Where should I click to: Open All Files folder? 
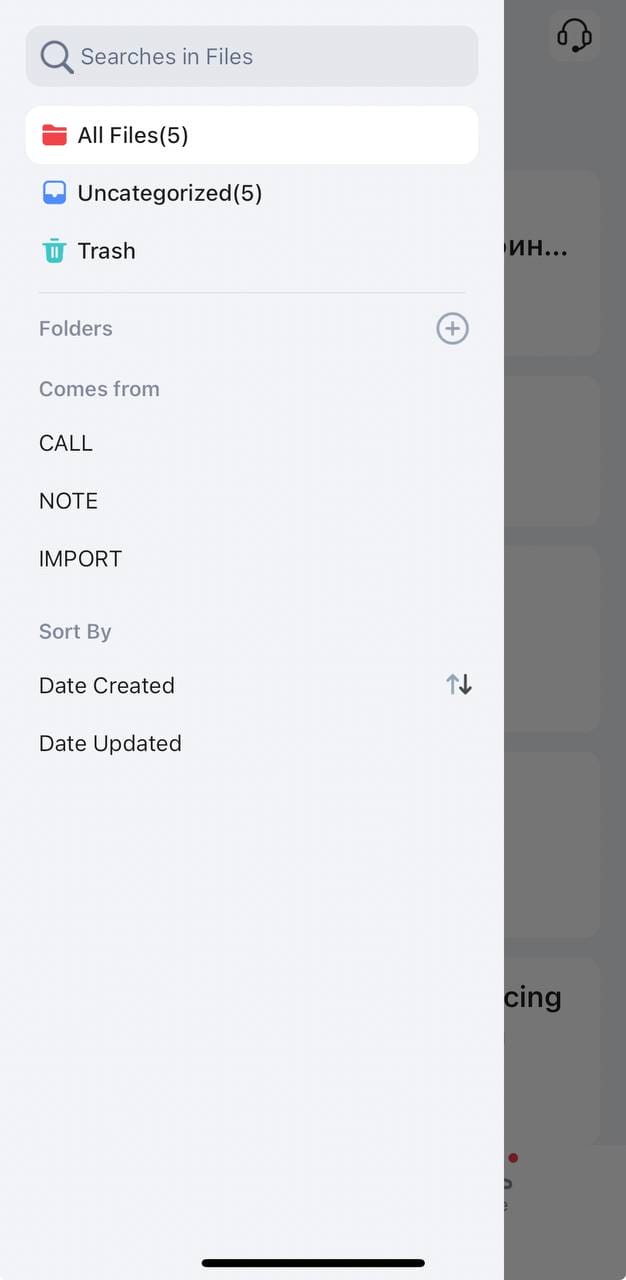click(252, 135)
